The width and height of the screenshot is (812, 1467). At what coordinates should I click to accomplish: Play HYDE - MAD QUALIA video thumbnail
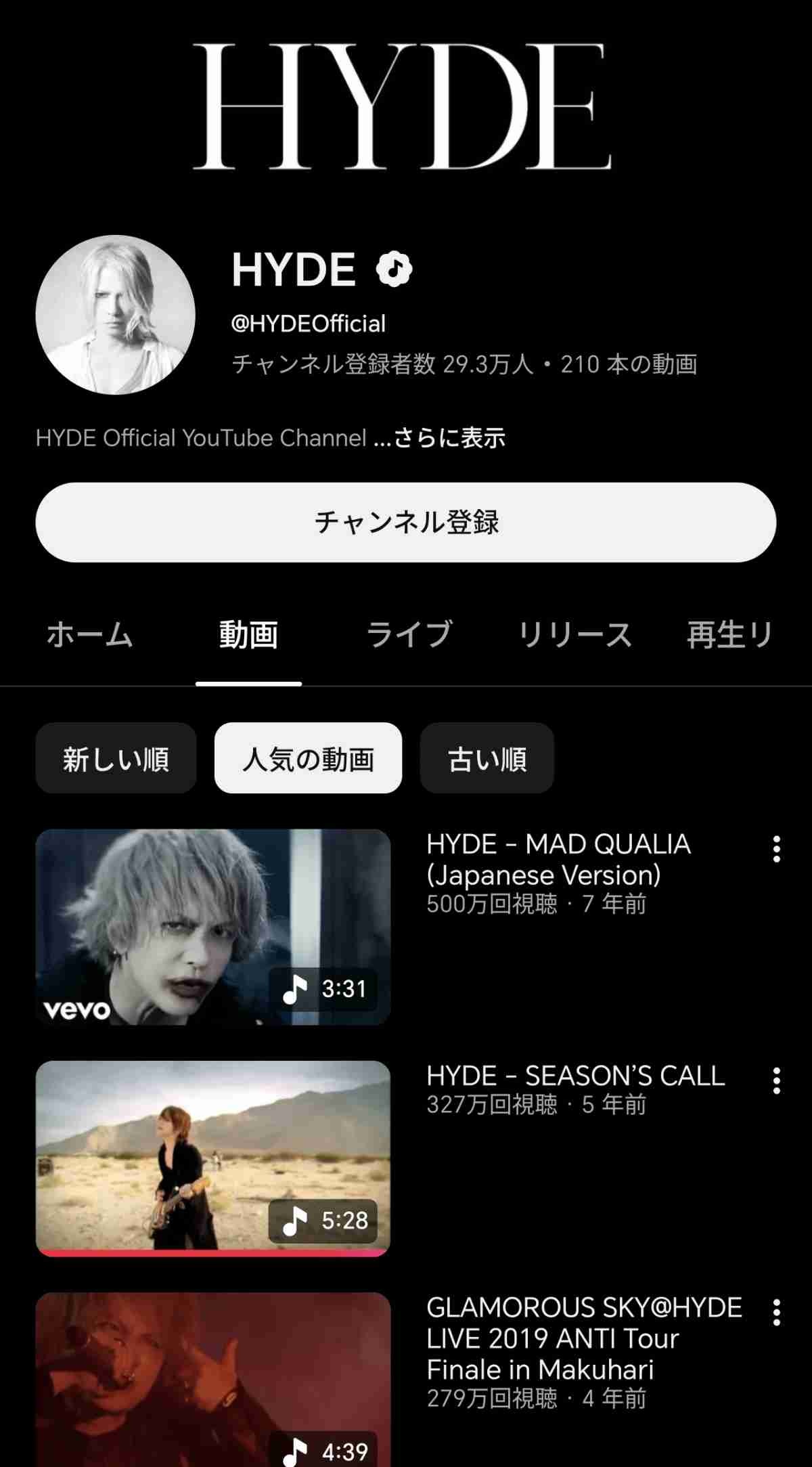click(212, 926)
